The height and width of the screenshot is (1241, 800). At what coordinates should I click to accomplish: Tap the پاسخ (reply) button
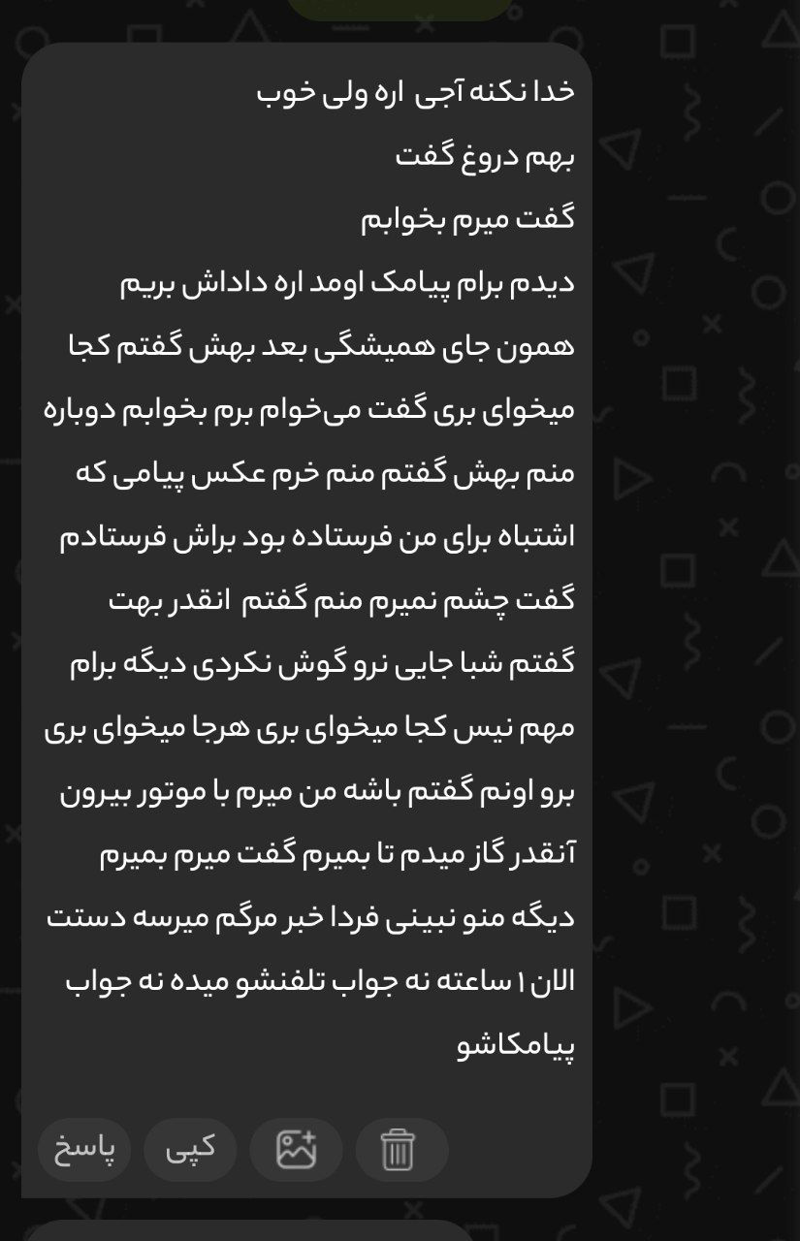[x=85, y=1149]
